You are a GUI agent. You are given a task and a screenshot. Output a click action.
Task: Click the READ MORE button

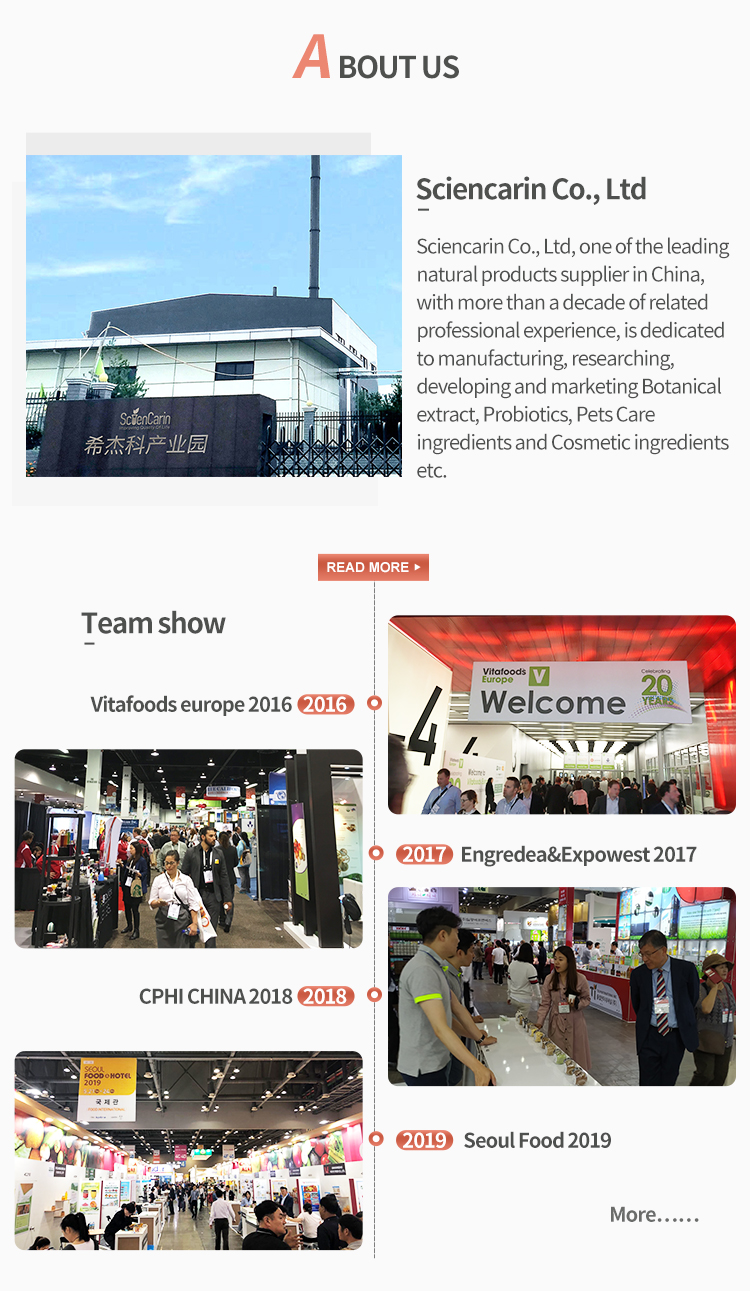pos(373,567)
